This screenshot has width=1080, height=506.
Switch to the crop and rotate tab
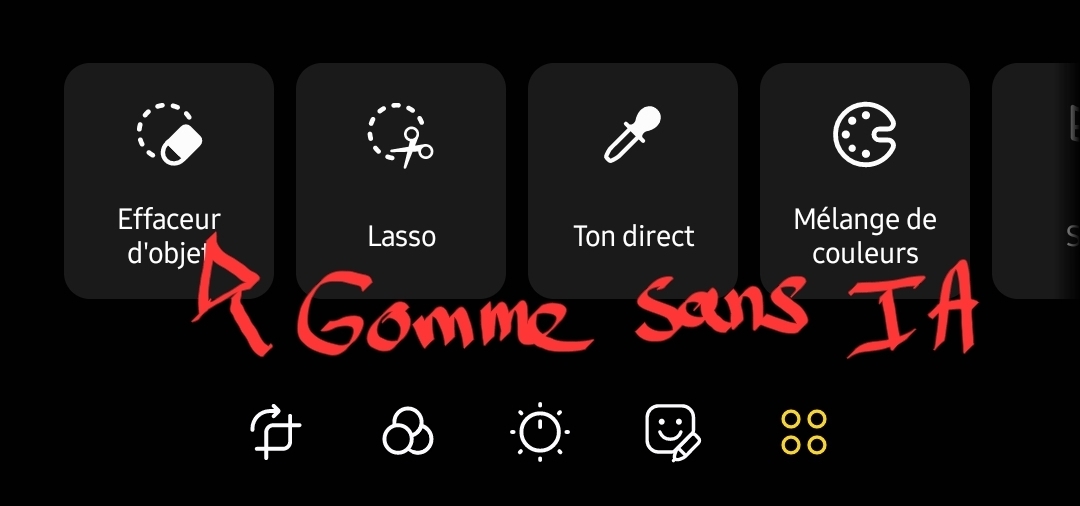coord(275,433)
